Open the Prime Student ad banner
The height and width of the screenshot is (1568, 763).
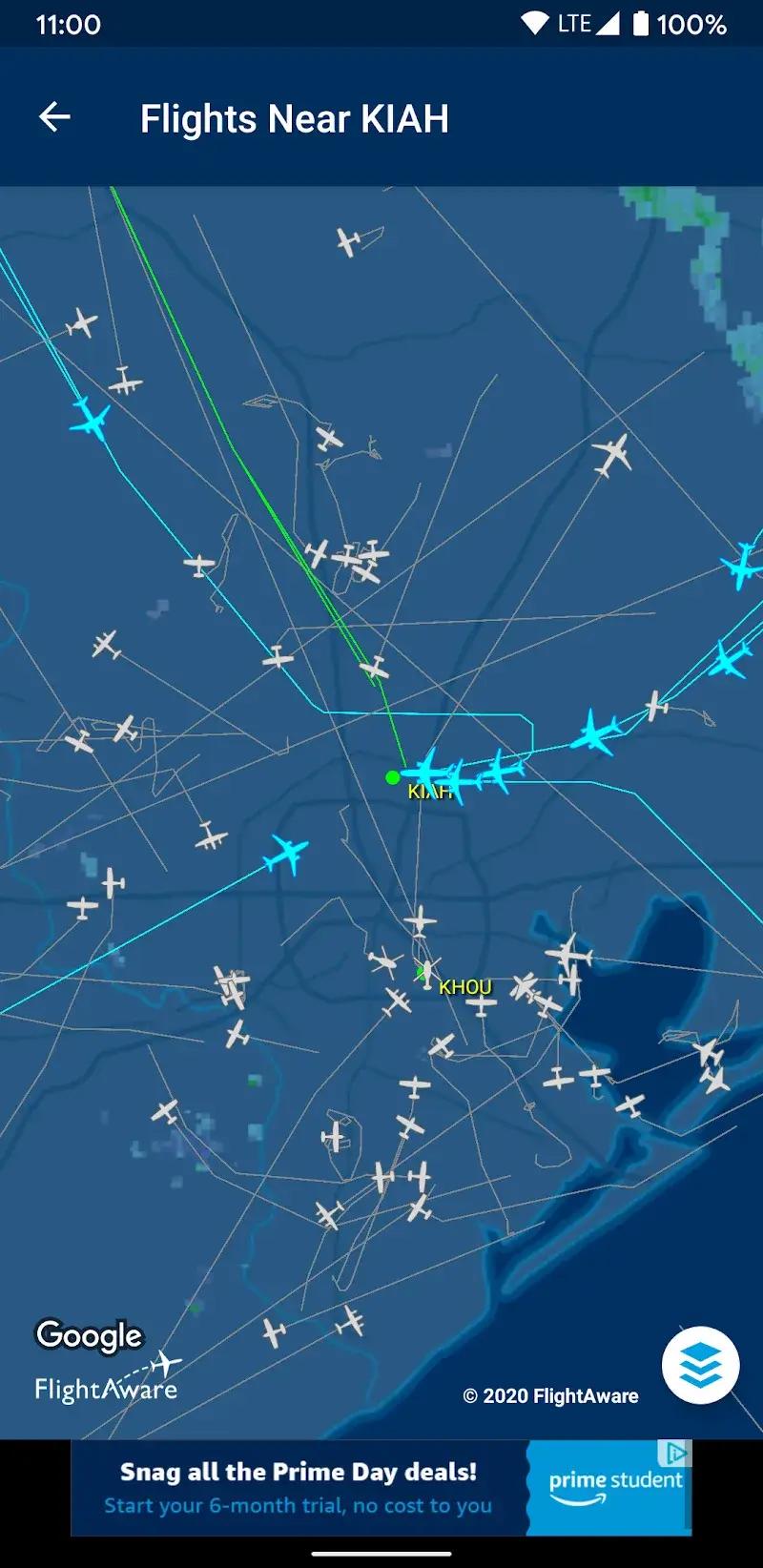381,1488
